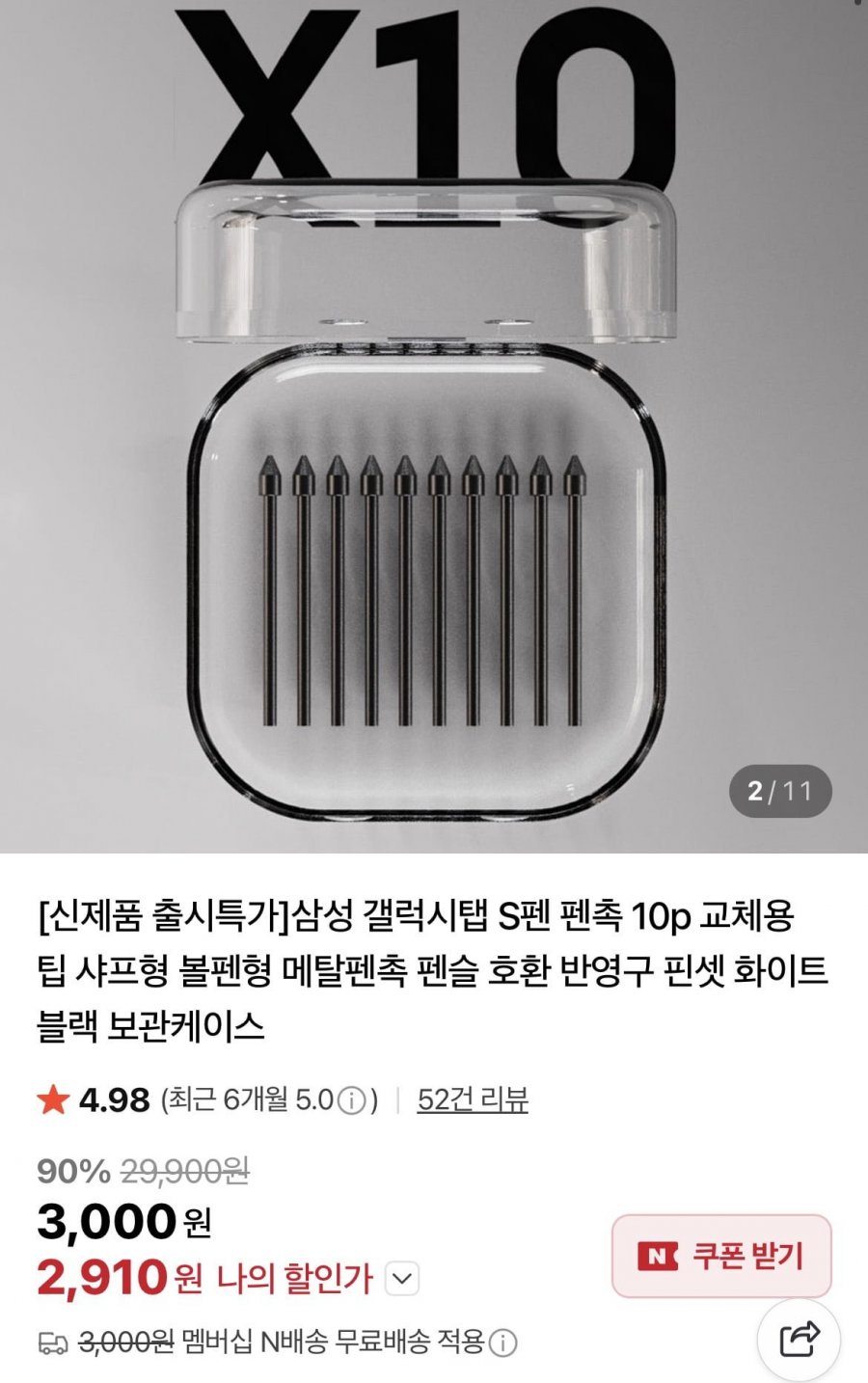Expand the 나의 할인가 discount details
The height and width of the screenshot is (1383, 868).
click(401, 1280)
